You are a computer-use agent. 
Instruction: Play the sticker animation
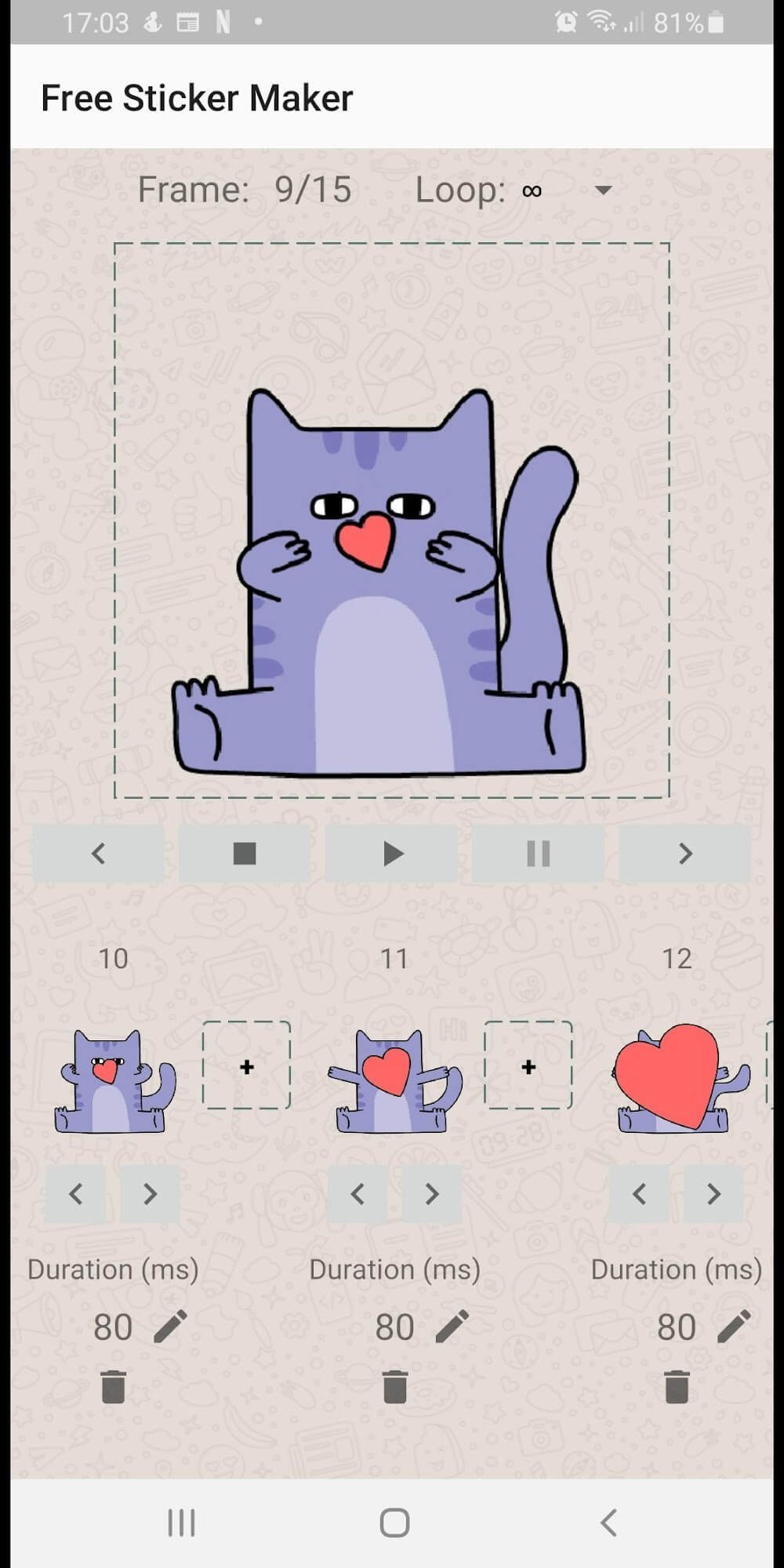tap(392, 853)
